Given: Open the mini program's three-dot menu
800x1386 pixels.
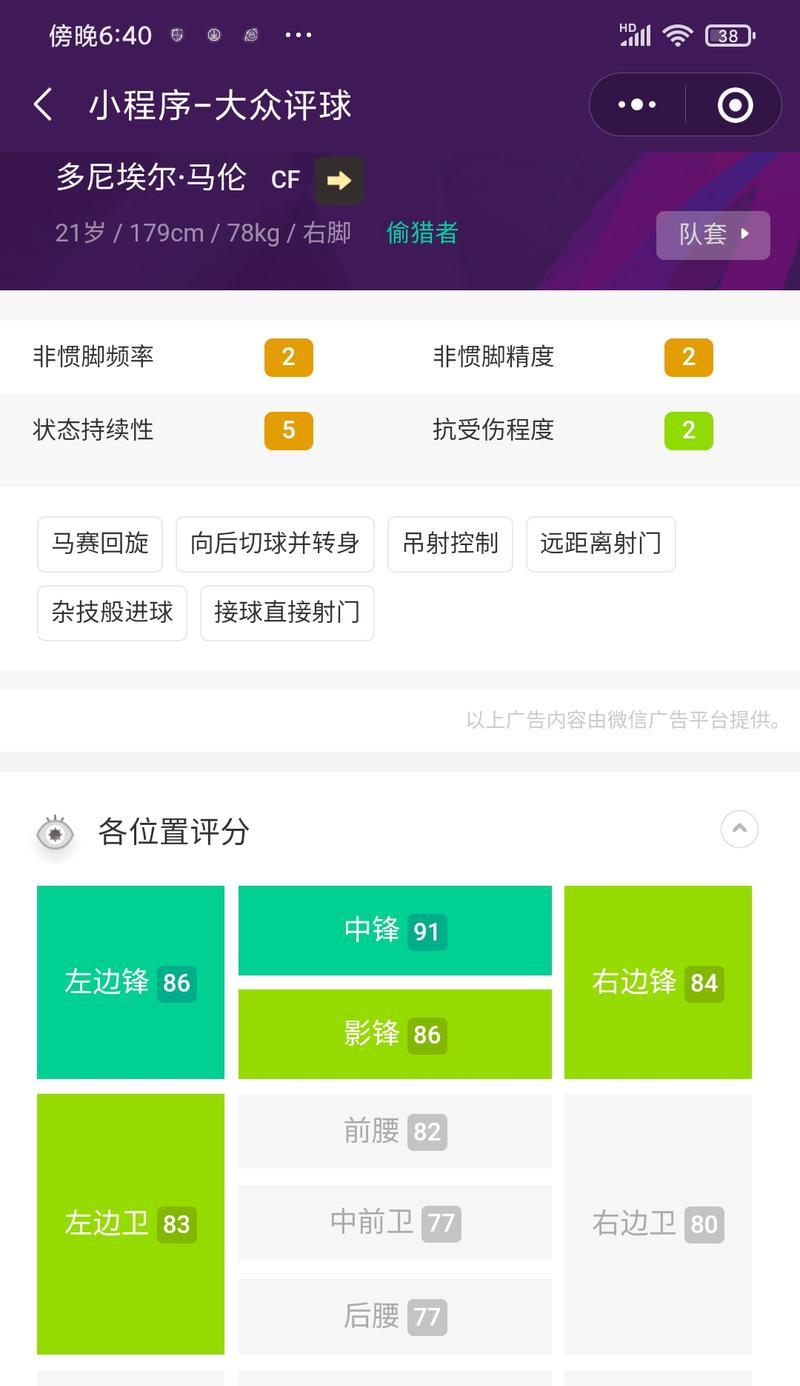Looking at the screenshot, I should [637, 105].
